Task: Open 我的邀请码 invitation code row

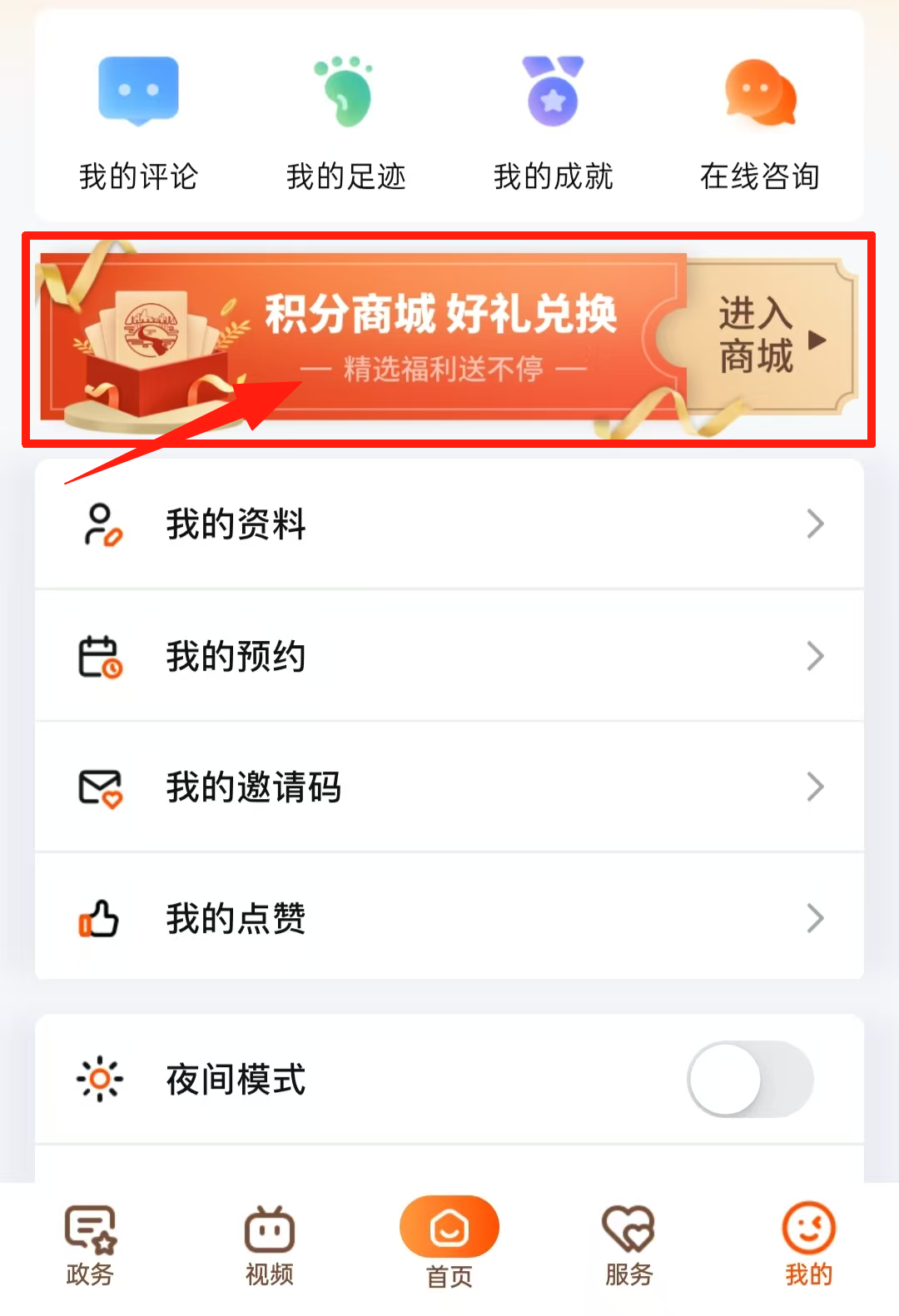Action: (x=449, y=787)
